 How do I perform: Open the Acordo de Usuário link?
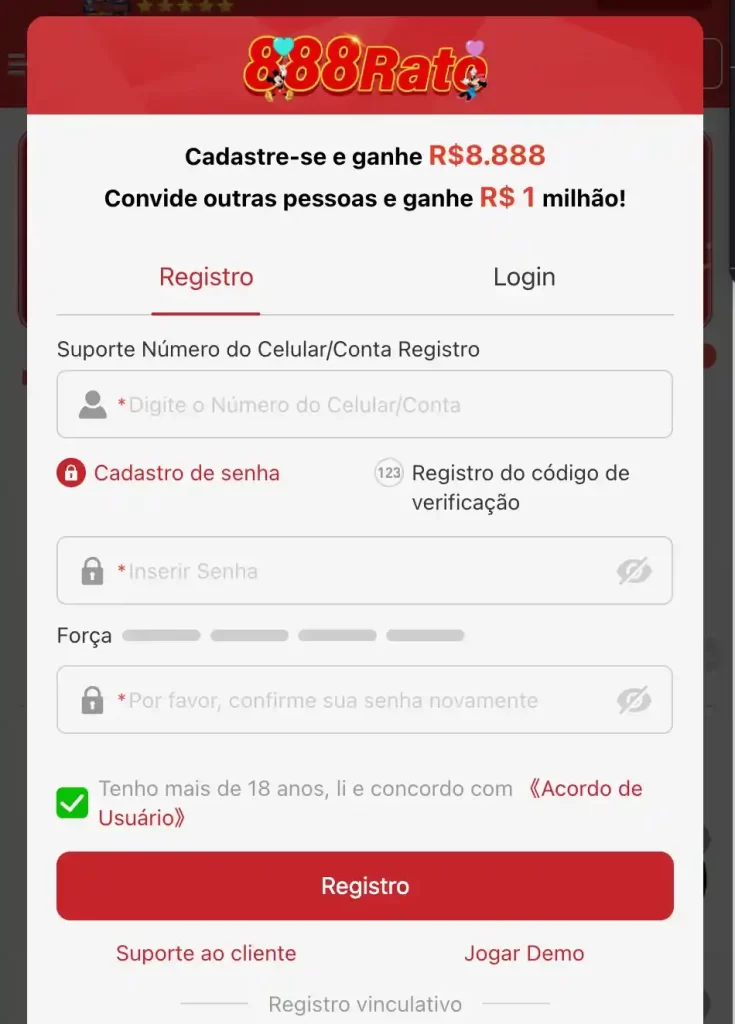pyautogui.click(x=585, y=789)
